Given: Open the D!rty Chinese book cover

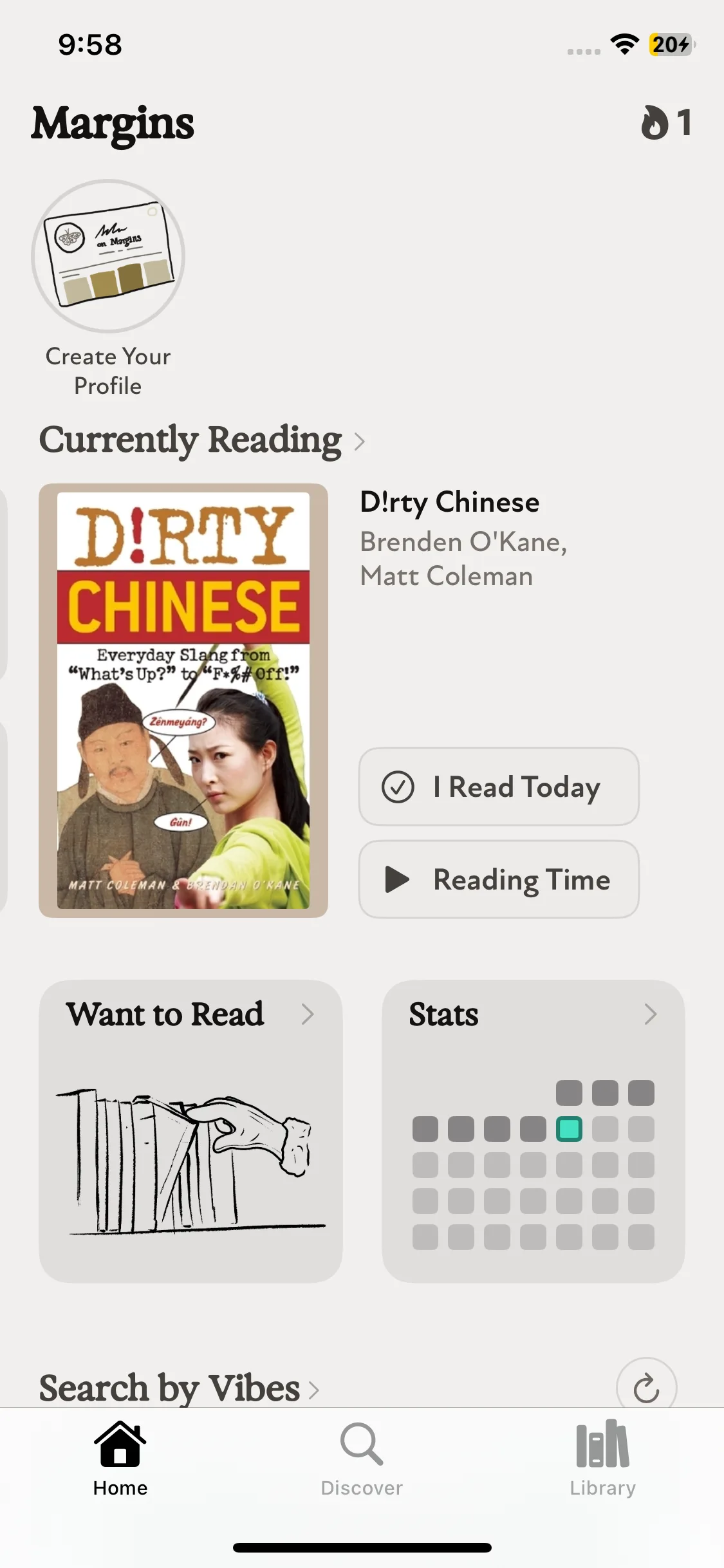Looking at the screenshot, I should tap(183, 700).
